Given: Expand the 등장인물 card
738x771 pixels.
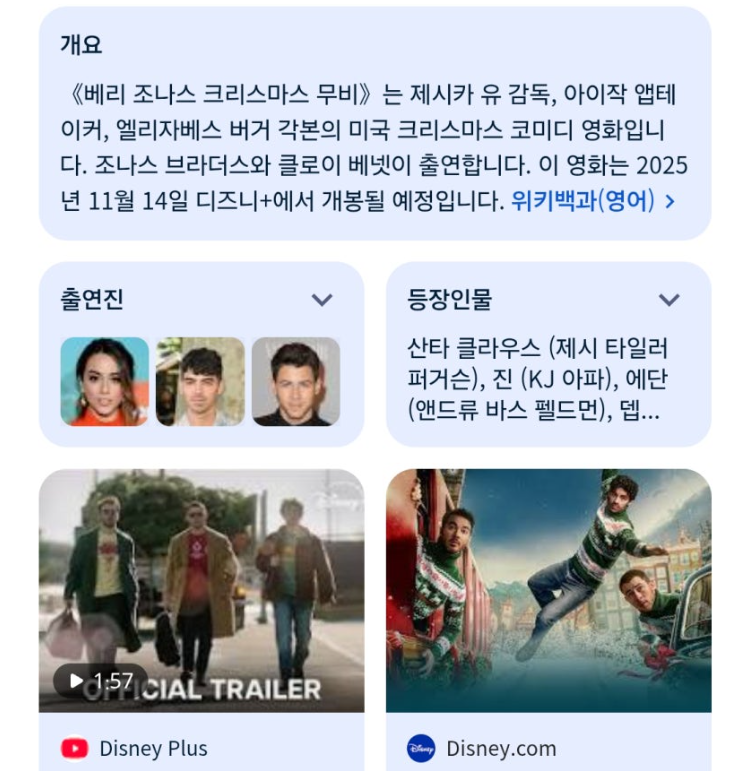Looking at the screenshot, I should 669,299.
